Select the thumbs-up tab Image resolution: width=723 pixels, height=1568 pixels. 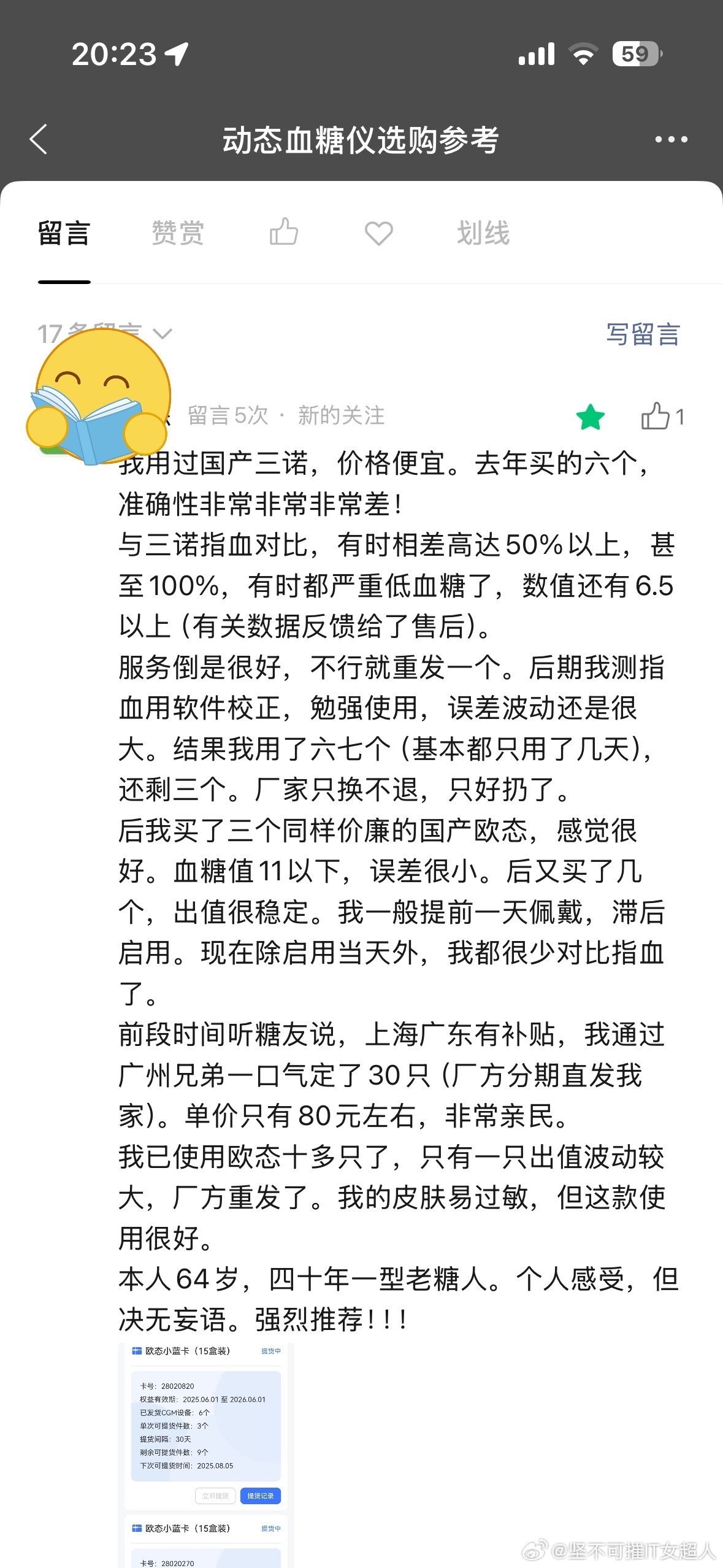(x=284, y=233)
